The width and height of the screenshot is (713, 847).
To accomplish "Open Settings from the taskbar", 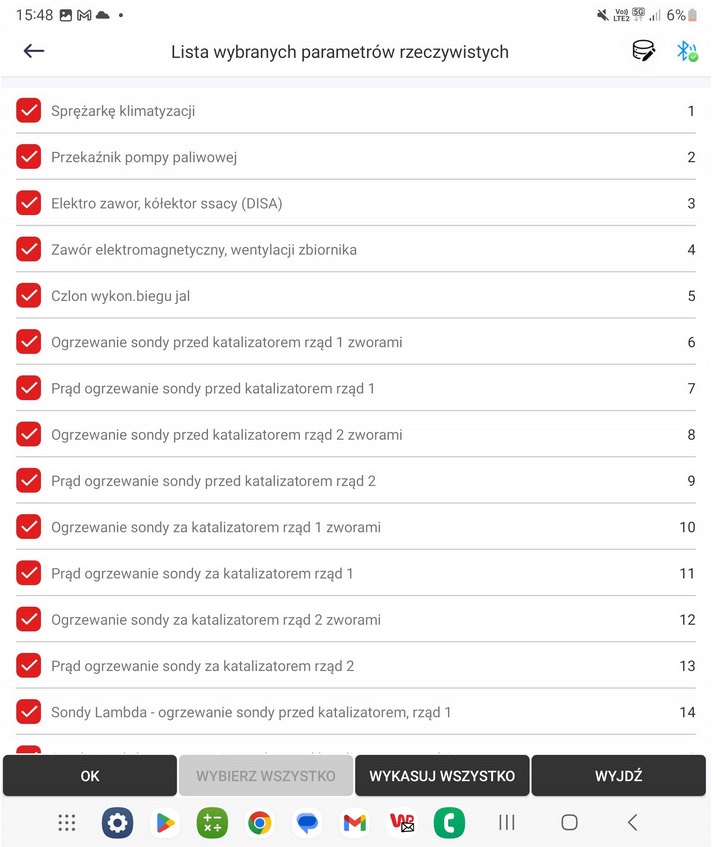I will point(118,823).
